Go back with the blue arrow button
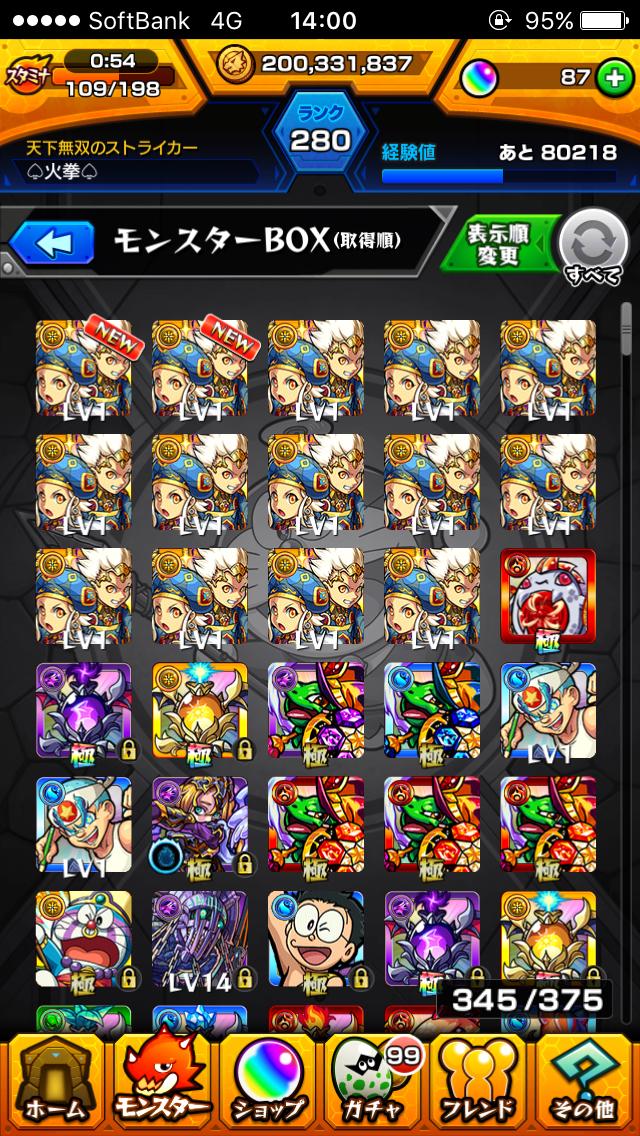This screenshot has width=640, height=1136. tap(51, 241)
